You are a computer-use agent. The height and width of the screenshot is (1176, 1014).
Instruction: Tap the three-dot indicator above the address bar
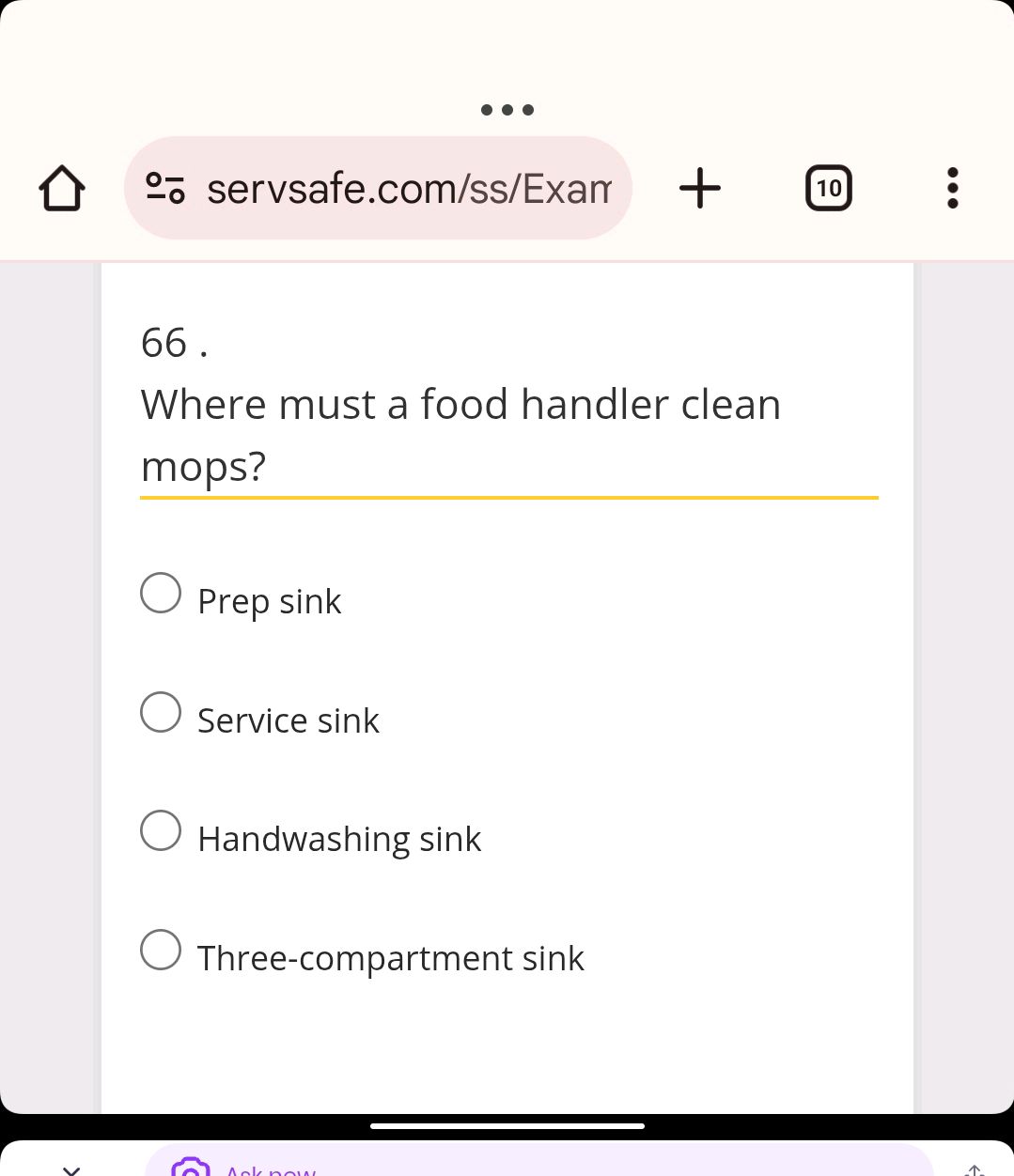point(507,110)
